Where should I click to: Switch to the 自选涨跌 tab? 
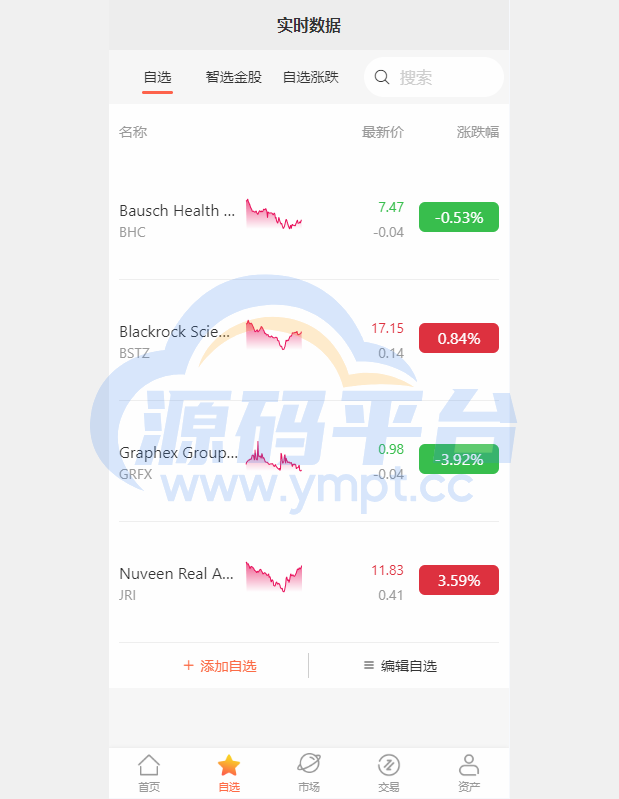click(311, 77)
